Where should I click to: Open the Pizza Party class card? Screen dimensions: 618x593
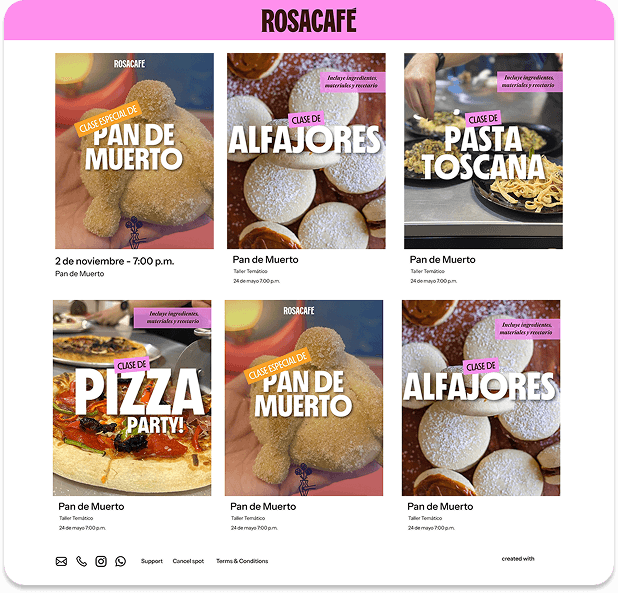tap(132, 398)
